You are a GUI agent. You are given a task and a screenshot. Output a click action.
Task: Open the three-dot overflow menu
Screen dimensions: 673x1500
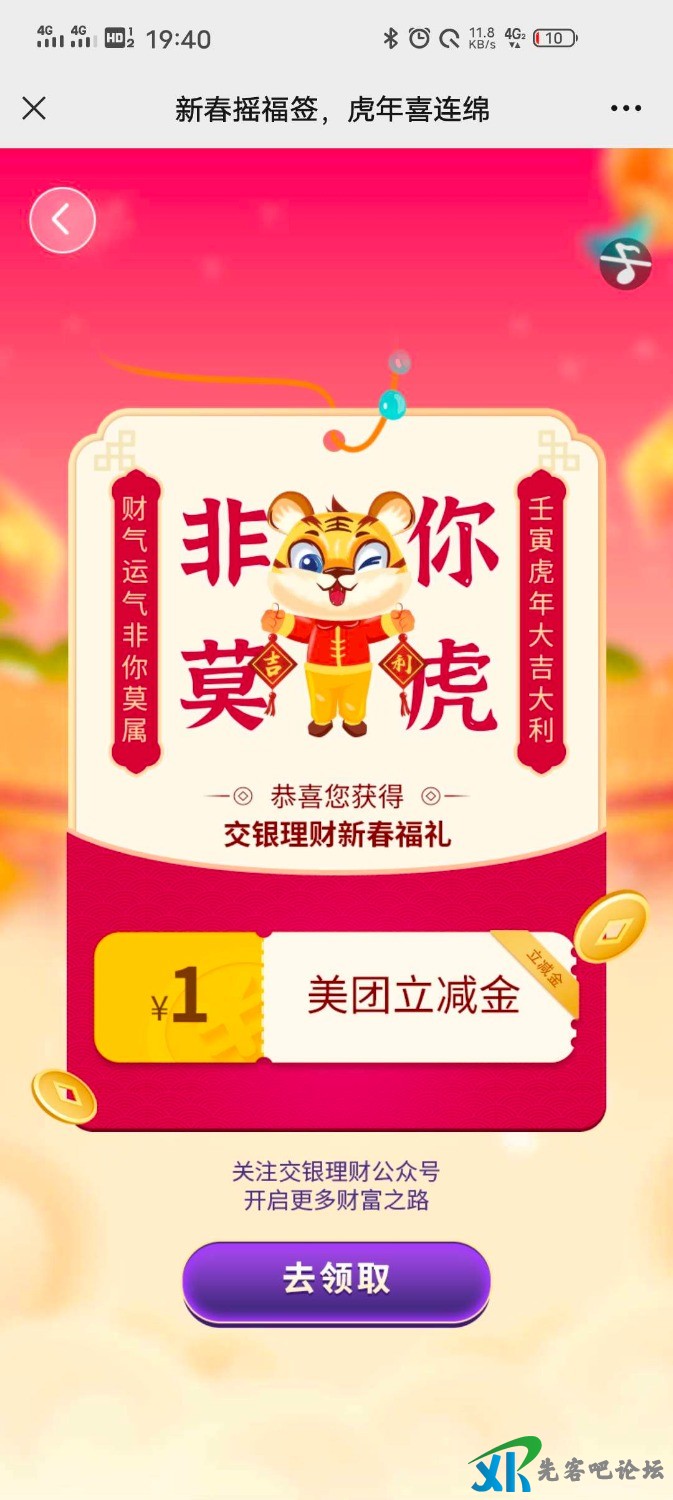626,109
